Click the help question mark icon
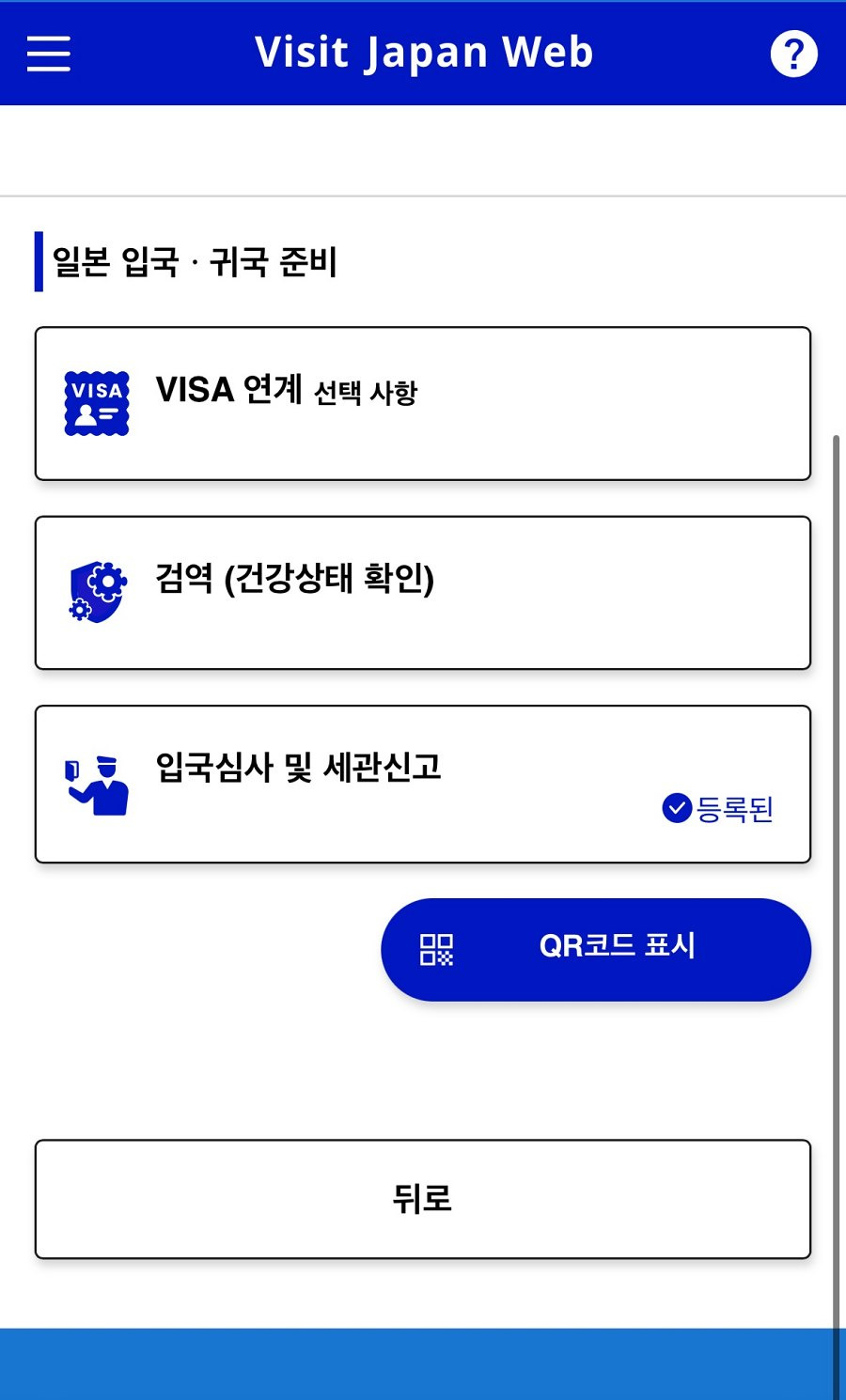The width and height of the screenshot is (846, 1400). point(793,53)
